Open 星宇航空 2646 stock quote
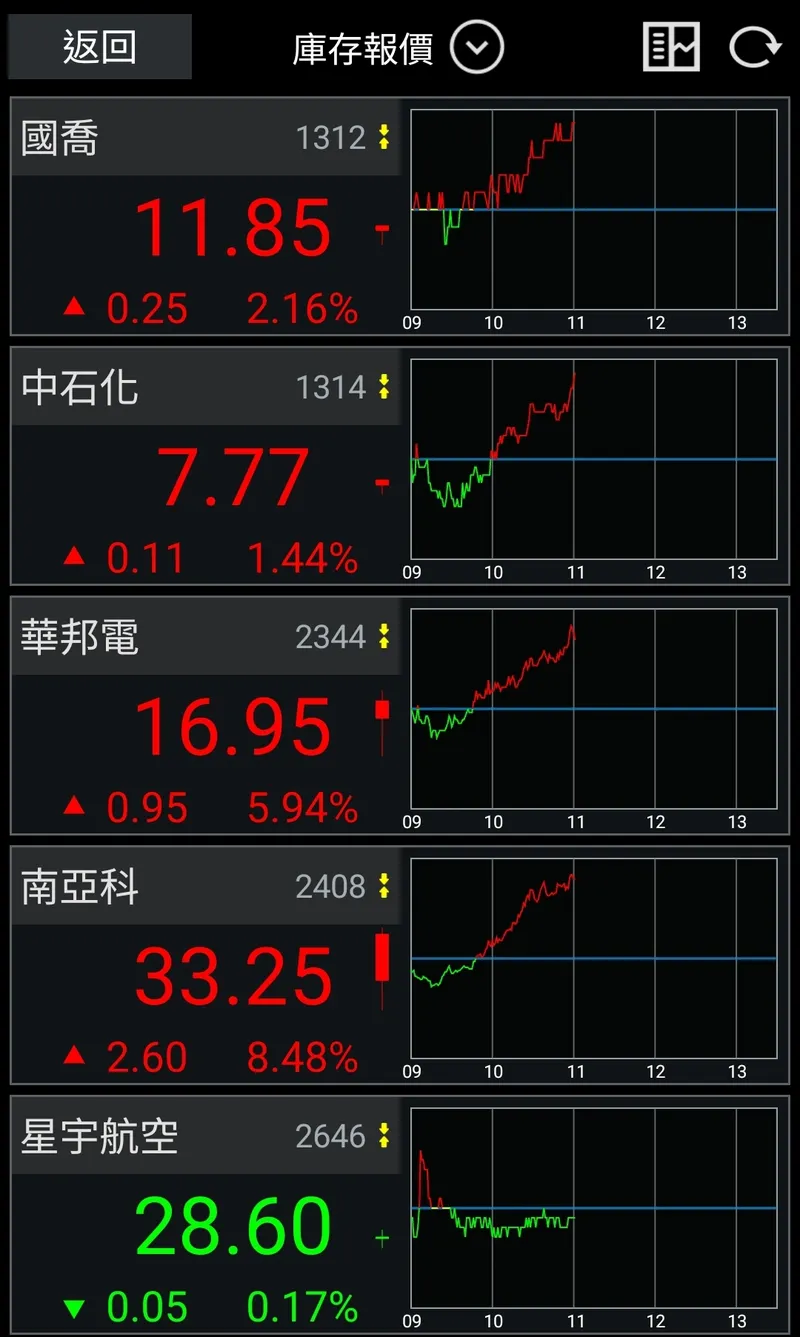 [205, 1215]
